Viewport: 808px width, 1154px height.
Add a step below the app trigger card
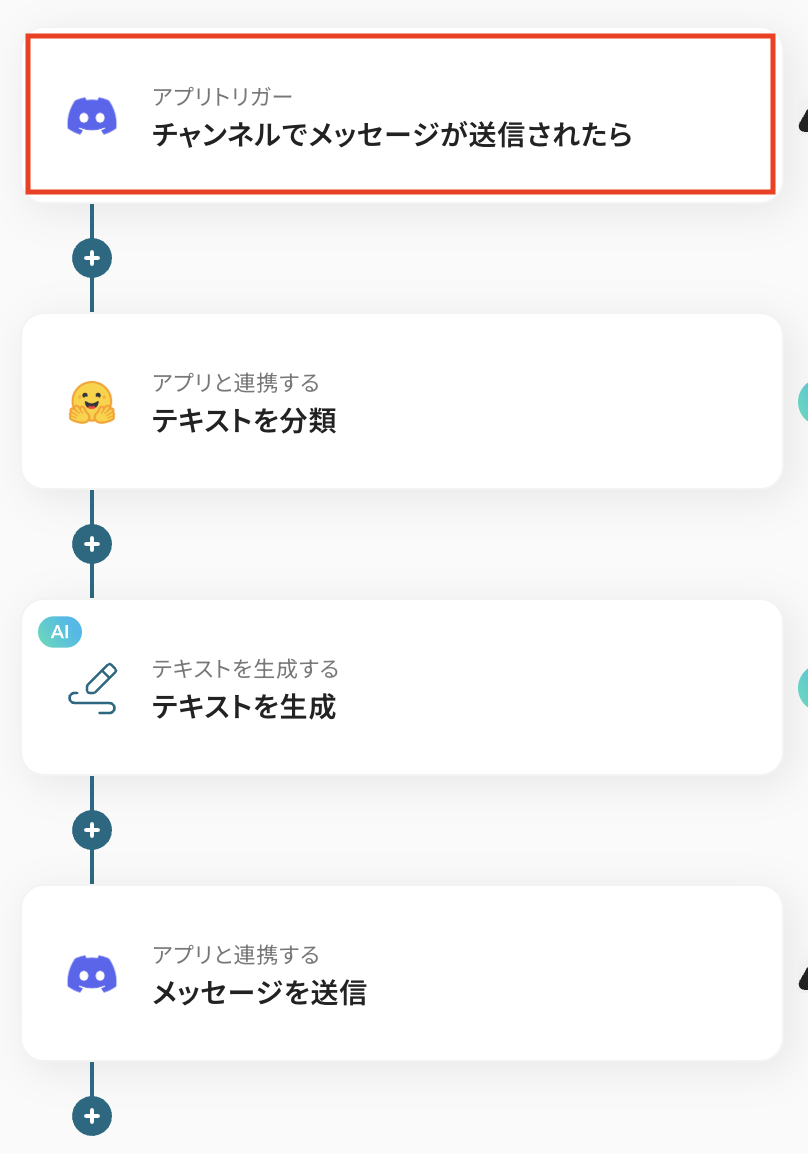92,258
